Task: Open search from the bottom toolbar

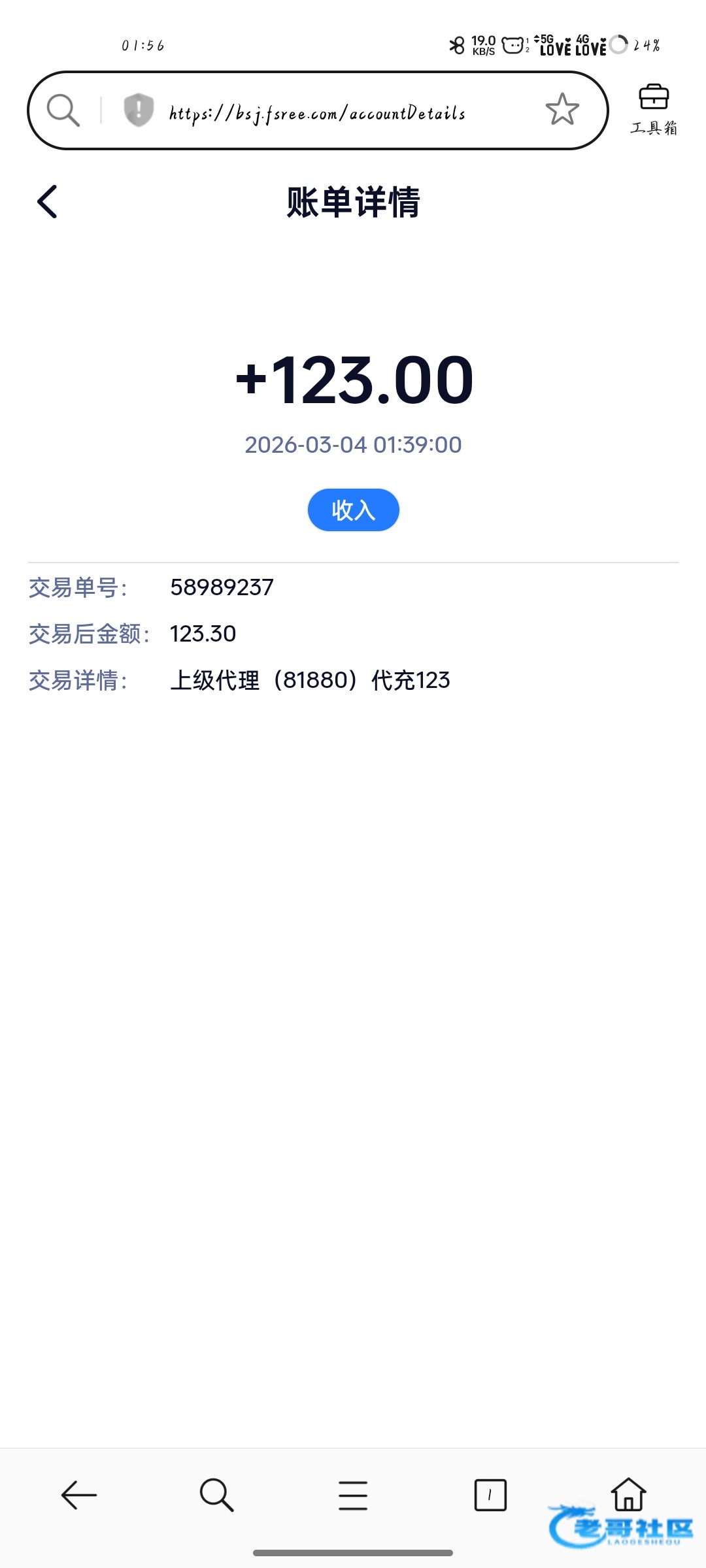Action: (x=216, y=1495)
